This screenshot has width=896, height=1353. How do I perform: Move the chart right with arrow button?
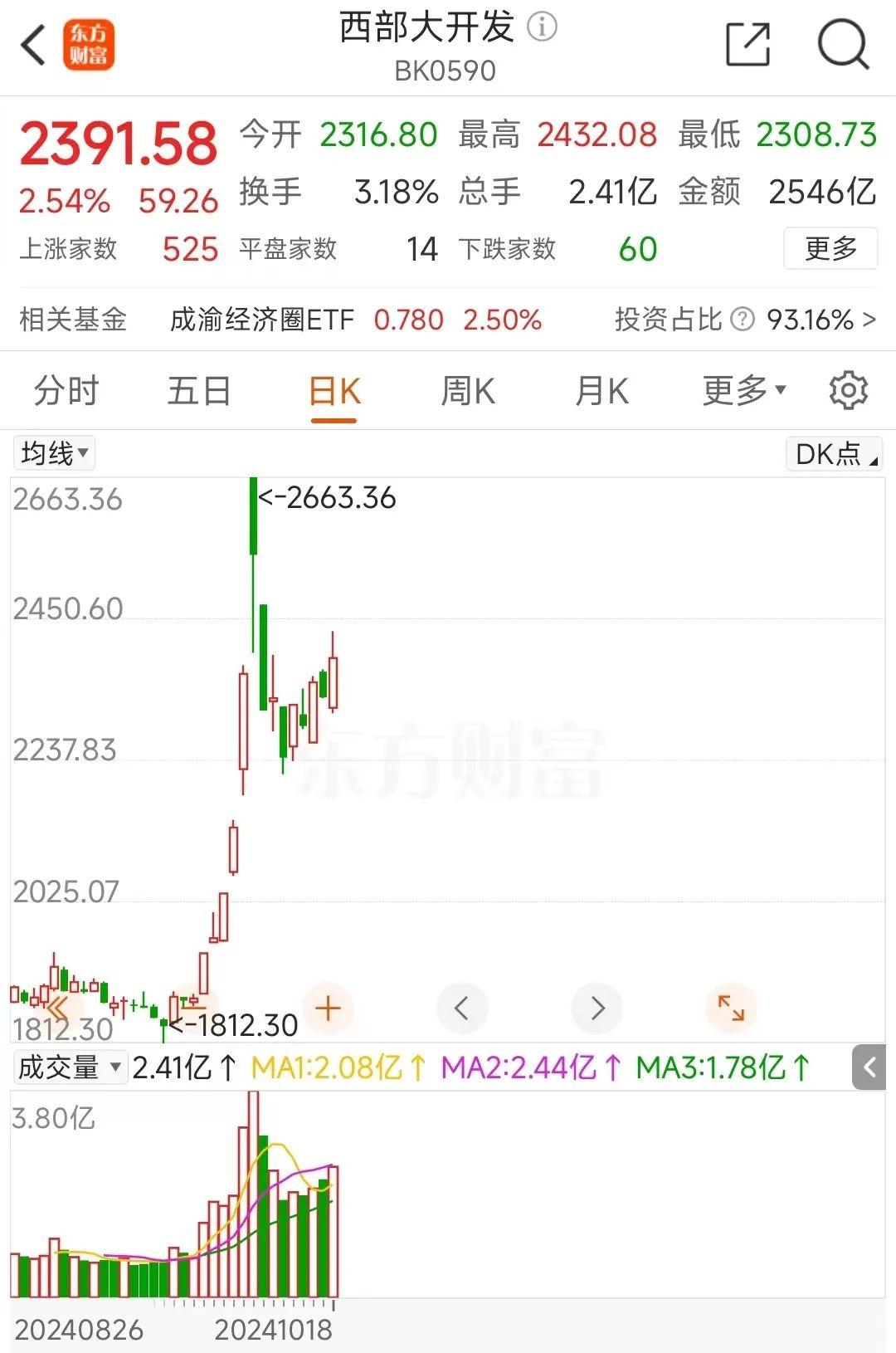pyautogui.click(x=597, y=1009)
